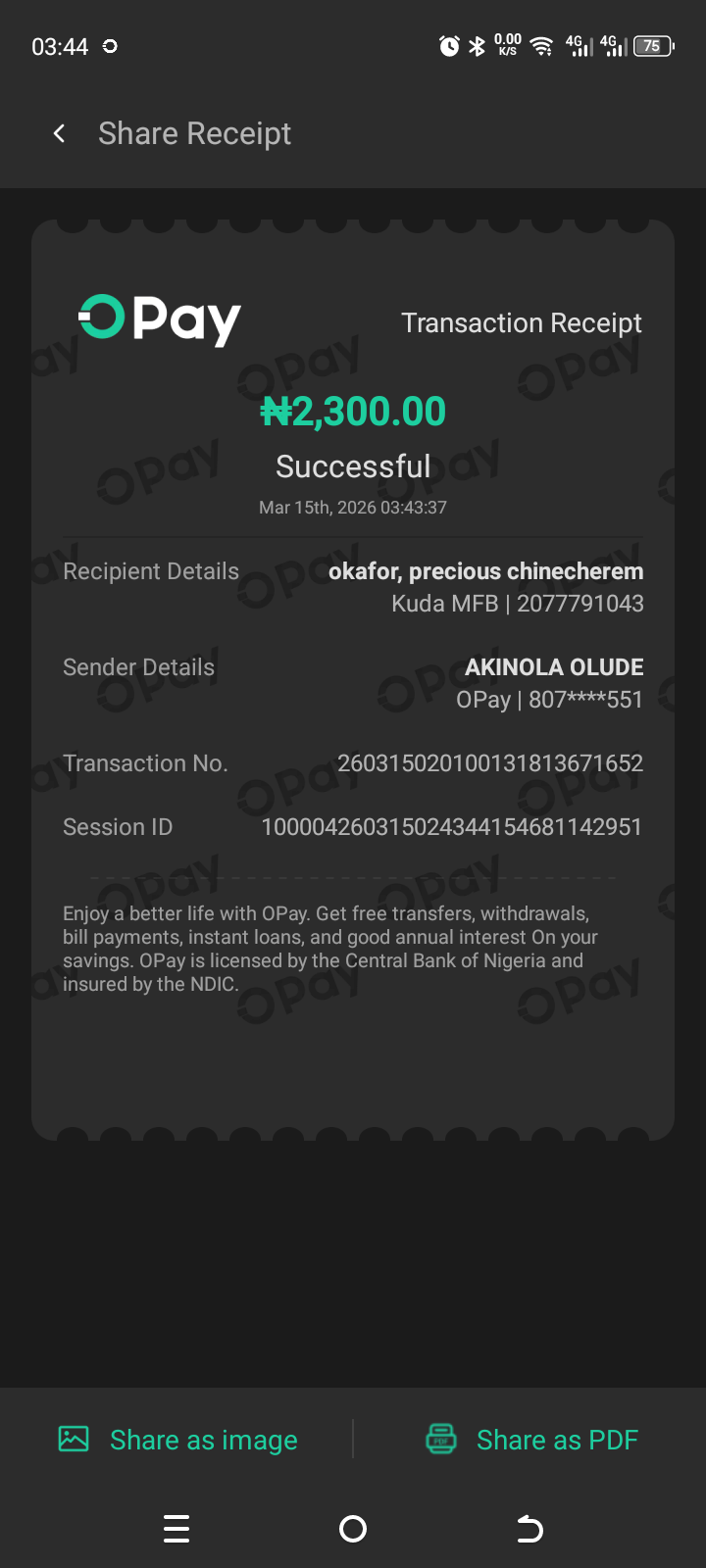Go to the home screen

353,1529
